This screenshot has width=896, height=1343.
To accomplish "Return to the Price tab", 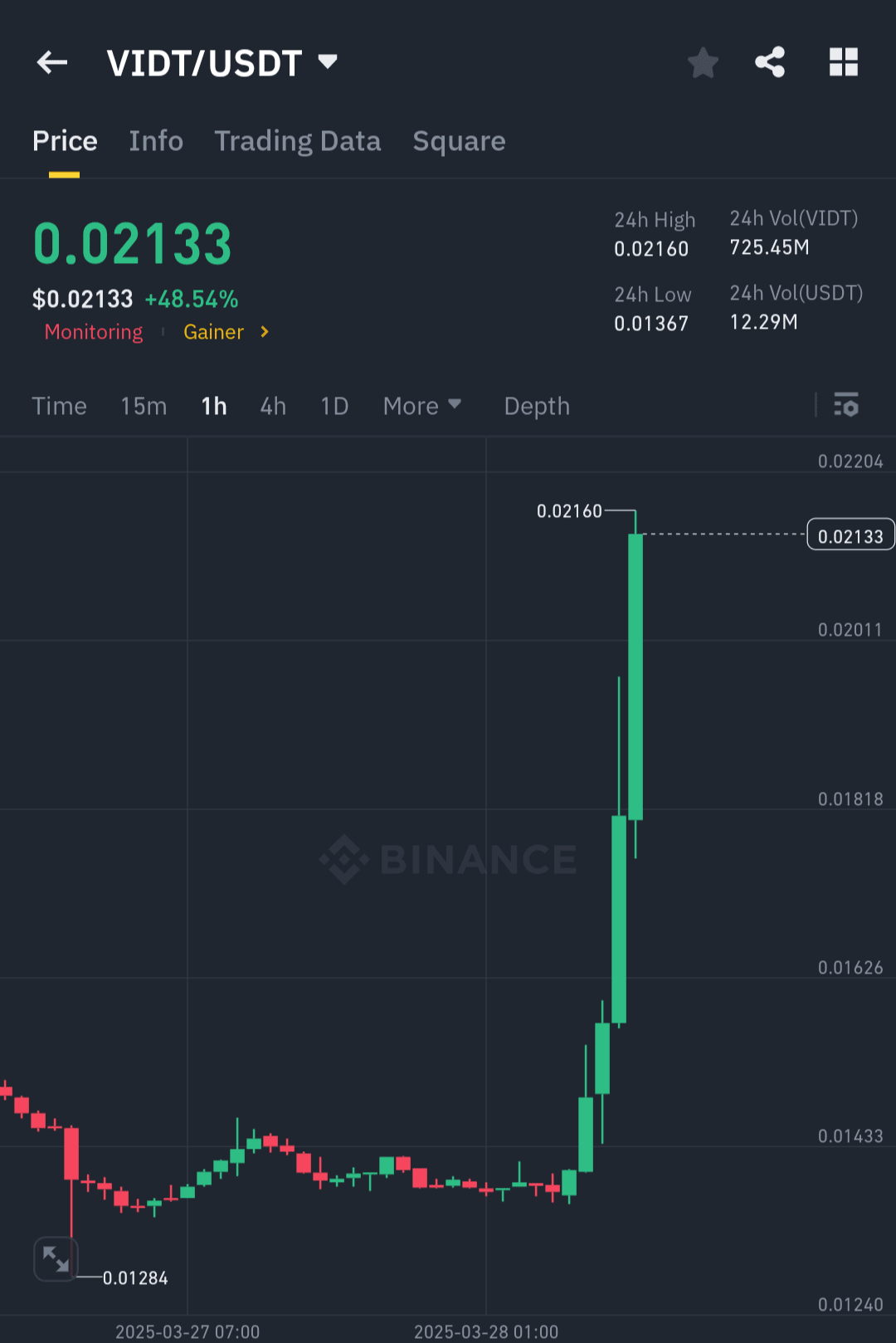I will coord(65,141).
